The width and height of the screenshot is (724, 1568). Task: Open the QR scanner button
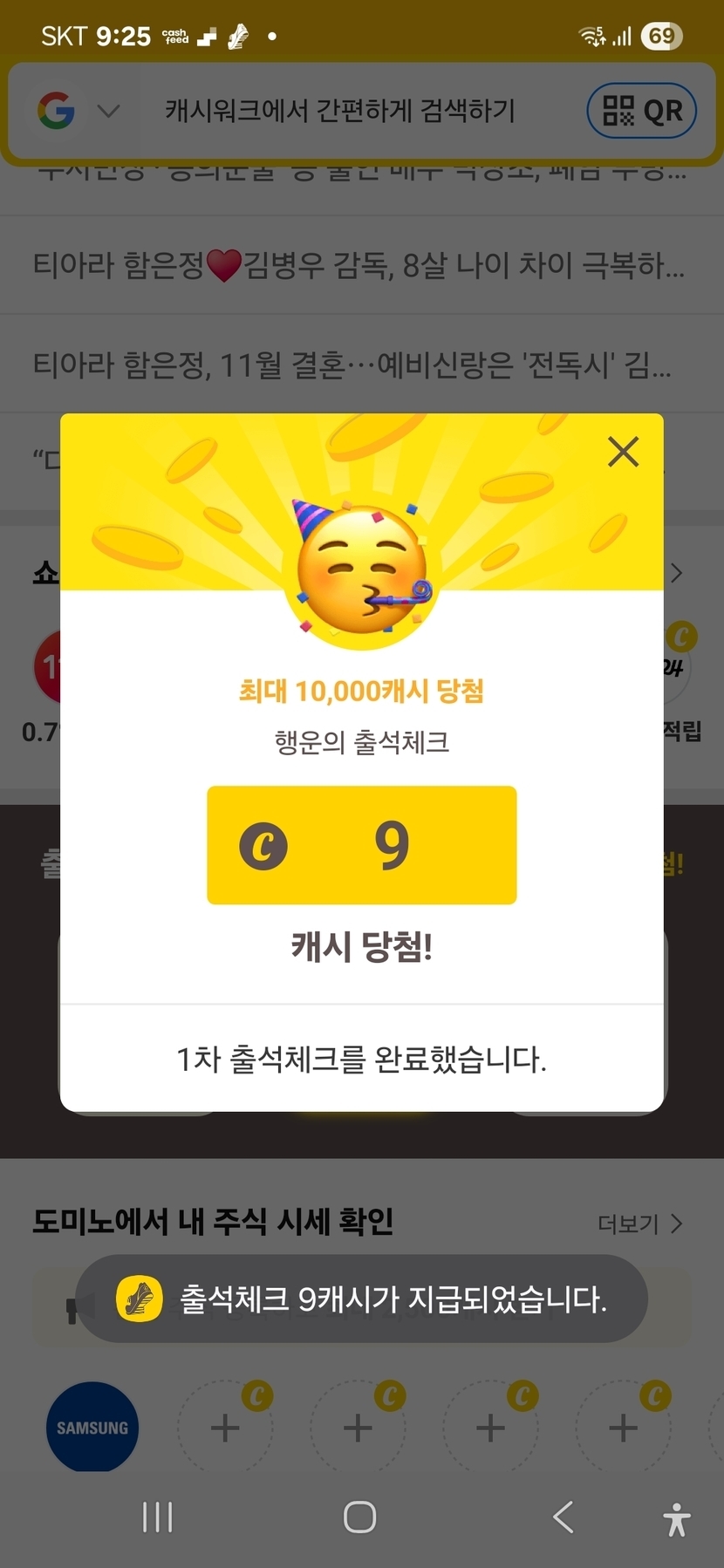(x=642, y=111)
